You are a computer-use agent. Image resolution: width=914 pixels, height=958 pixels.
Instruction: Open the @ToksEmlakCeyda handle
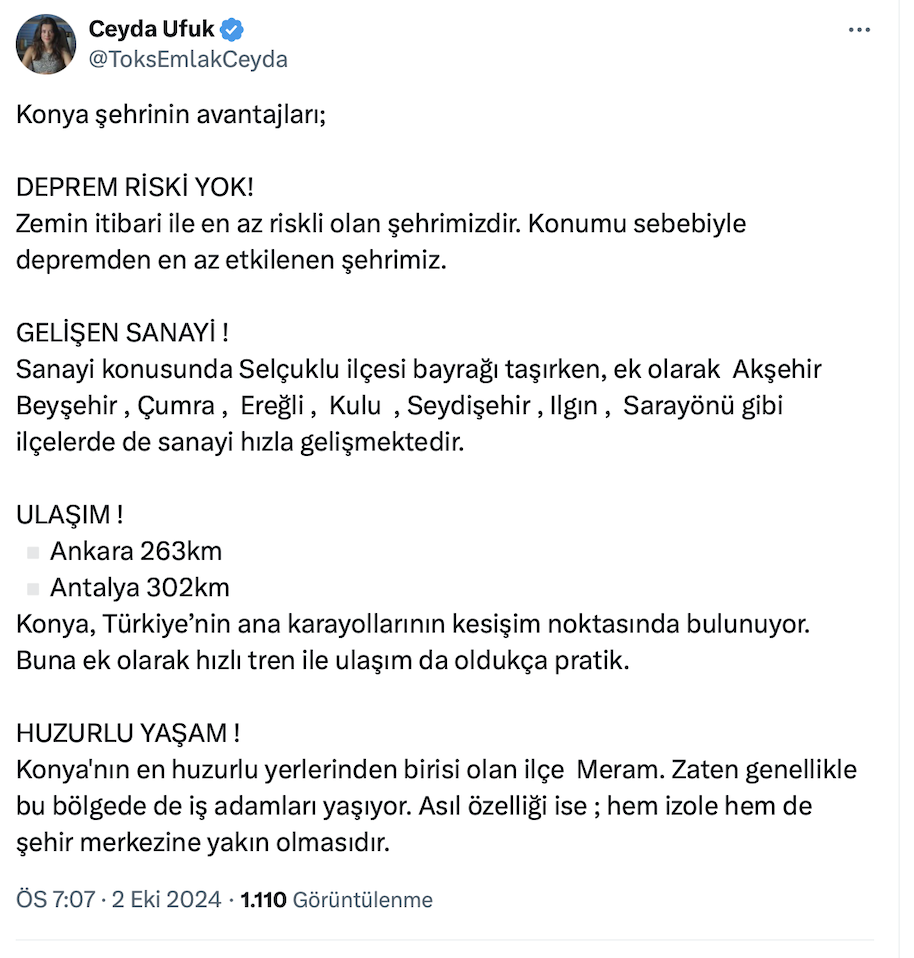pyautogui.click(x=188, y=59)
